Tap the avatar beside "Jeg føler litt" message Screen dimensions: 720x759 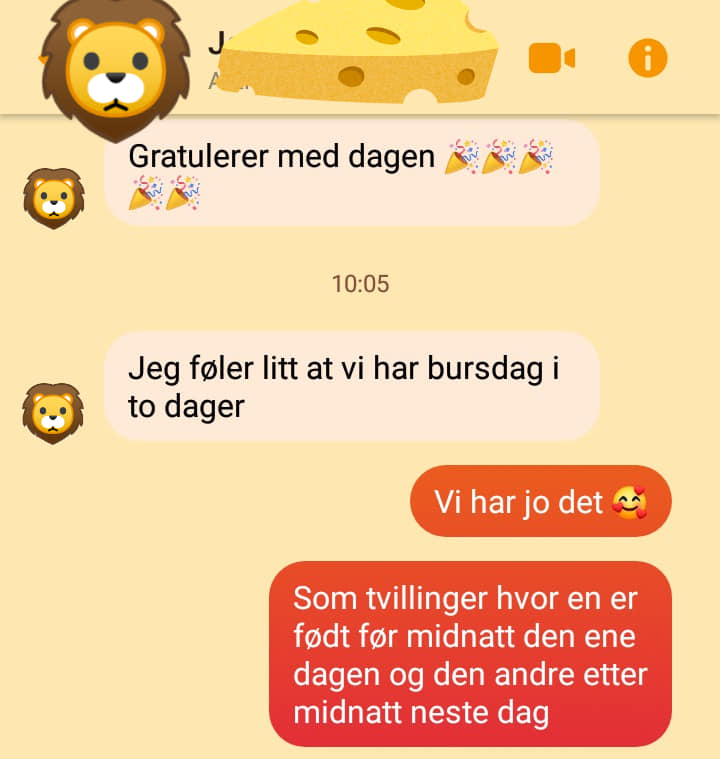pyautogui.click(x=53, y=412)
